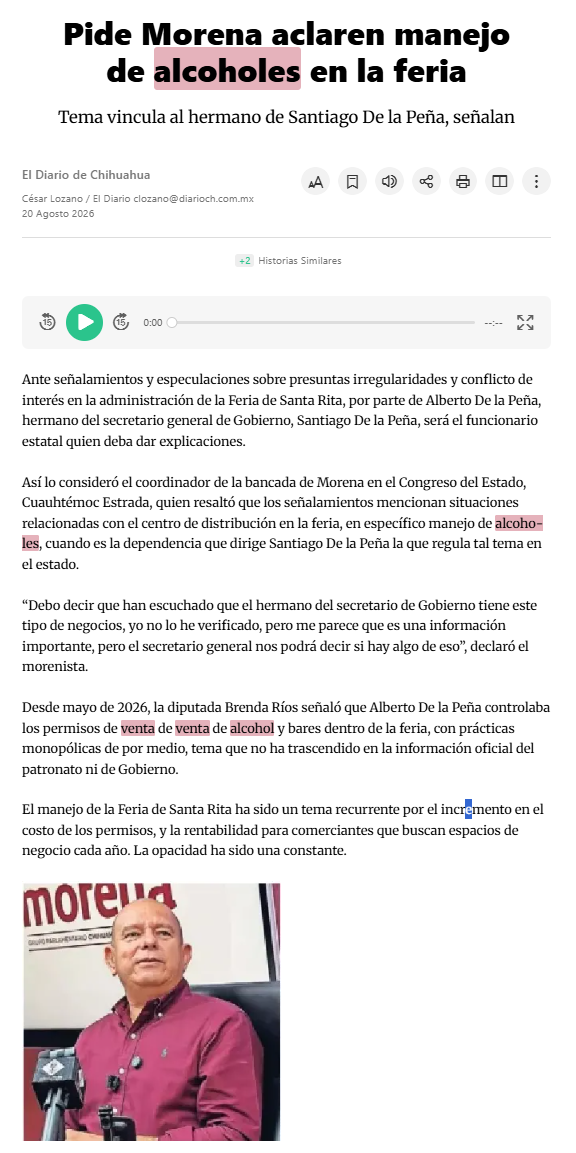Open the Cuauhtémoc Estrada photo
This screenshot has height=1153, width=576.
pos(152,1012)
